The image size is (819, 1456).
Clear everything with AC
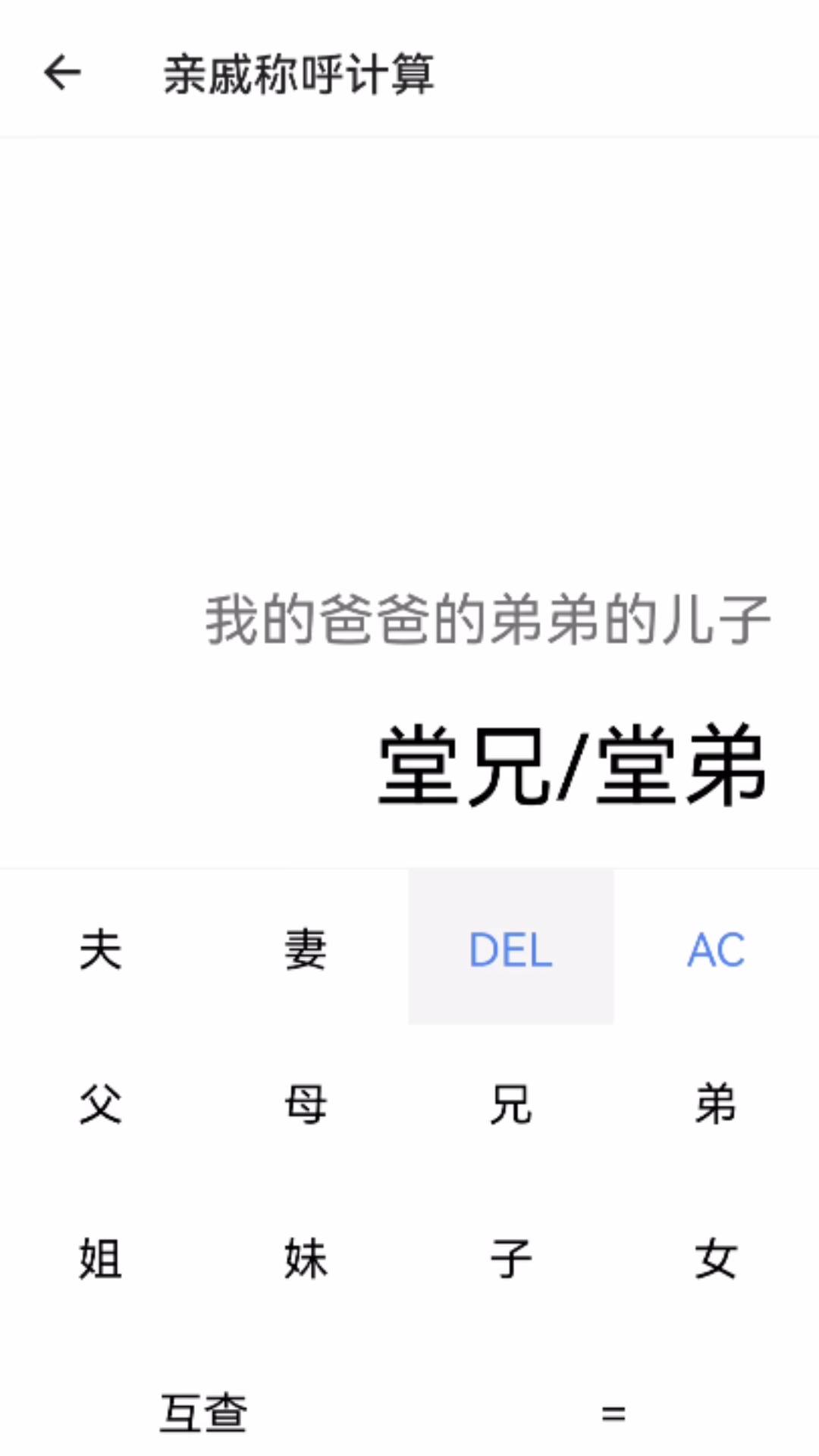(716, 949)
